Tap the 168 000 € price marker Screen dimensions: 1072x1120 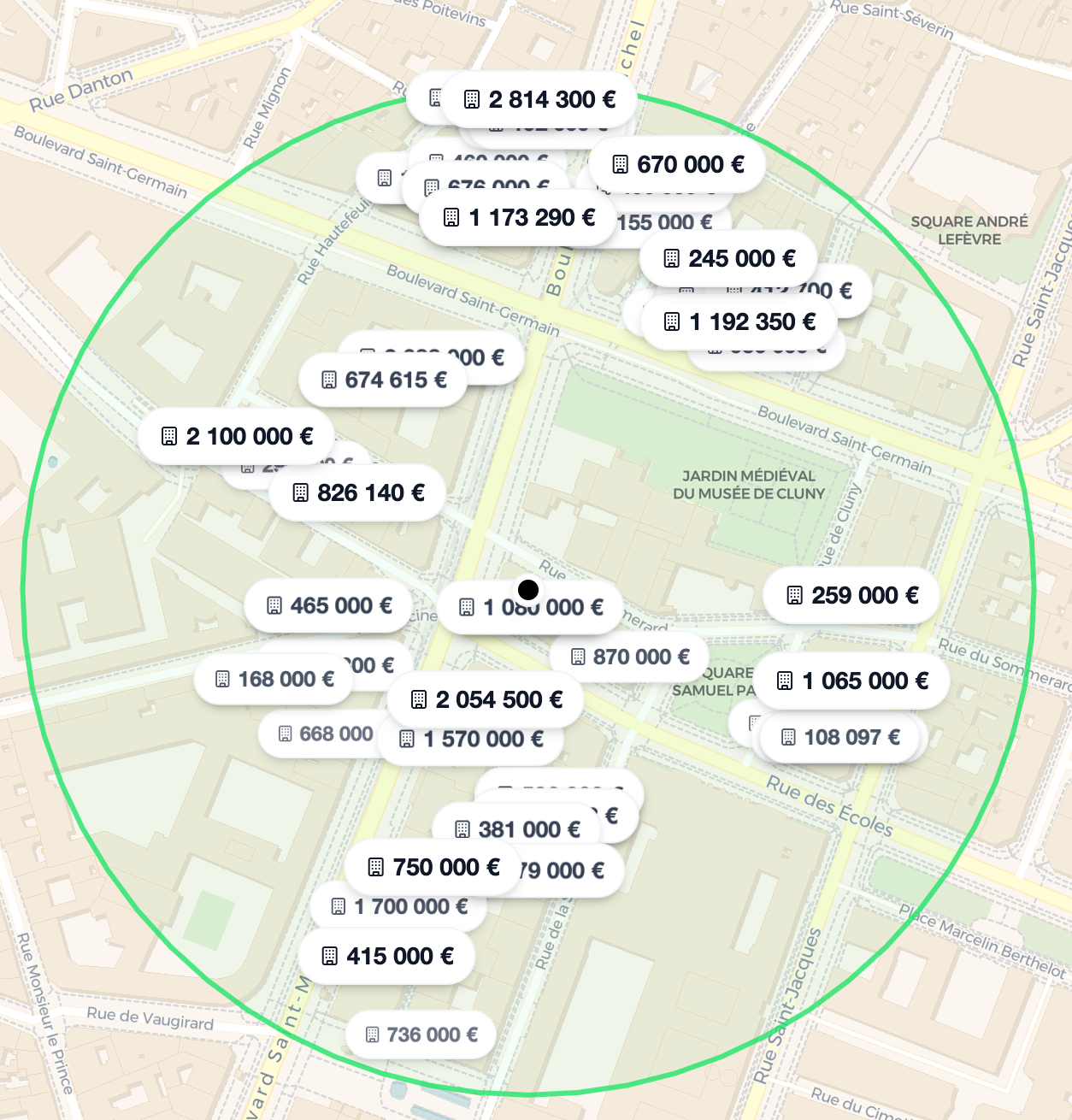pyautogui.click(x=274, y=679)
